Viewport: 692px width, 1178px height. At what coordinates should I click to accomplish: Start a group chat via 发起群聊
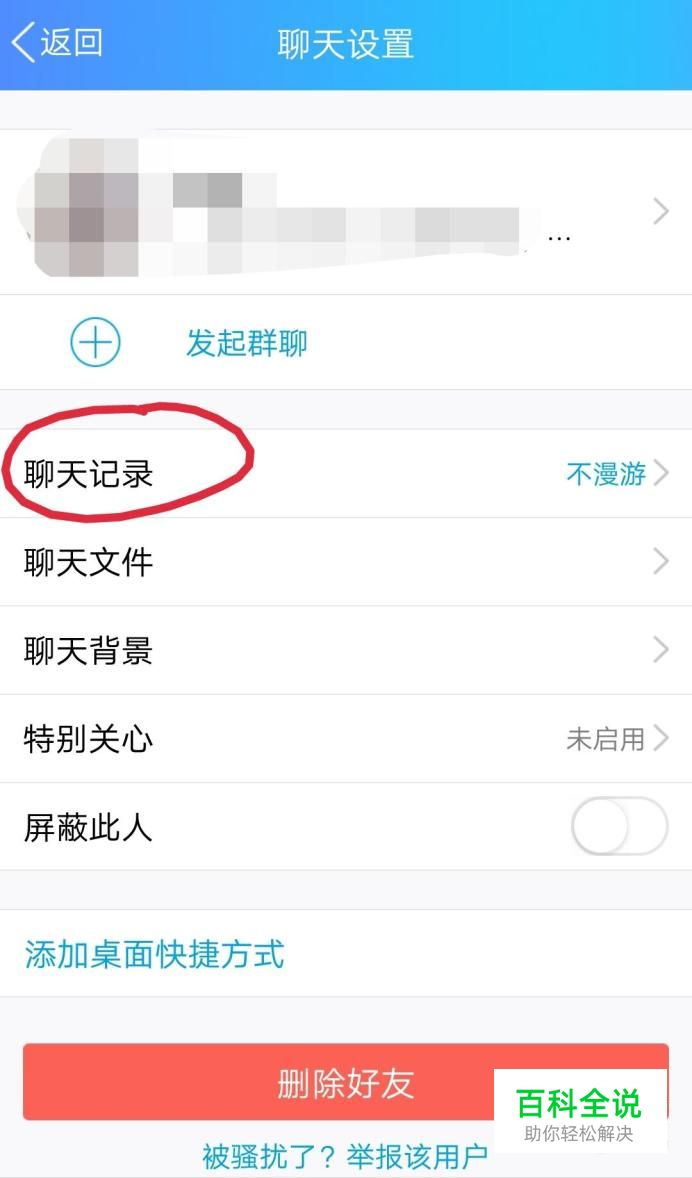pyautogui.click(x=246, y=343)
